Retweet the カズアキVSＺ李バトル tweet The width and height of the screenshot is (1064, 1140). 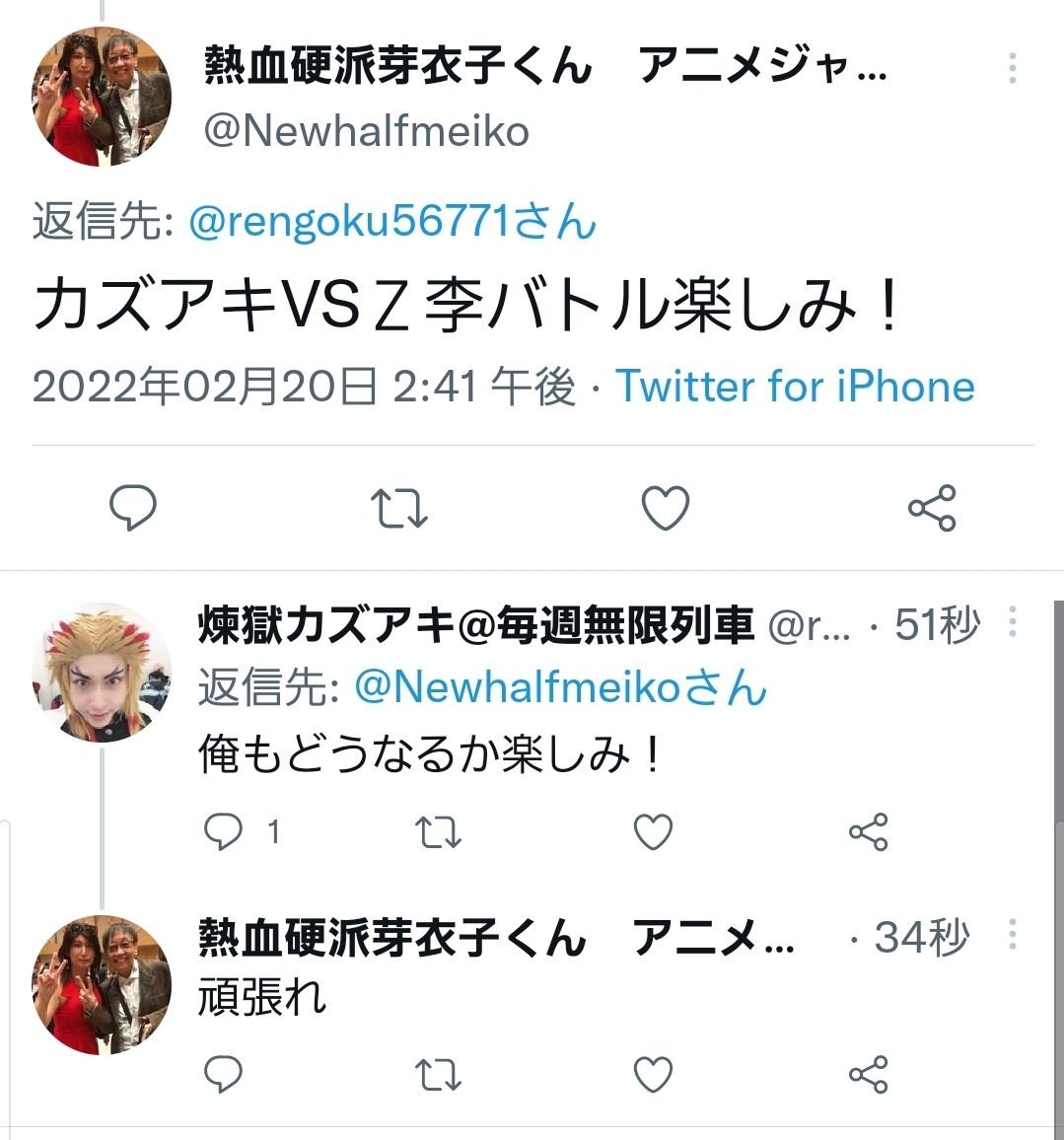pos(398,509)
